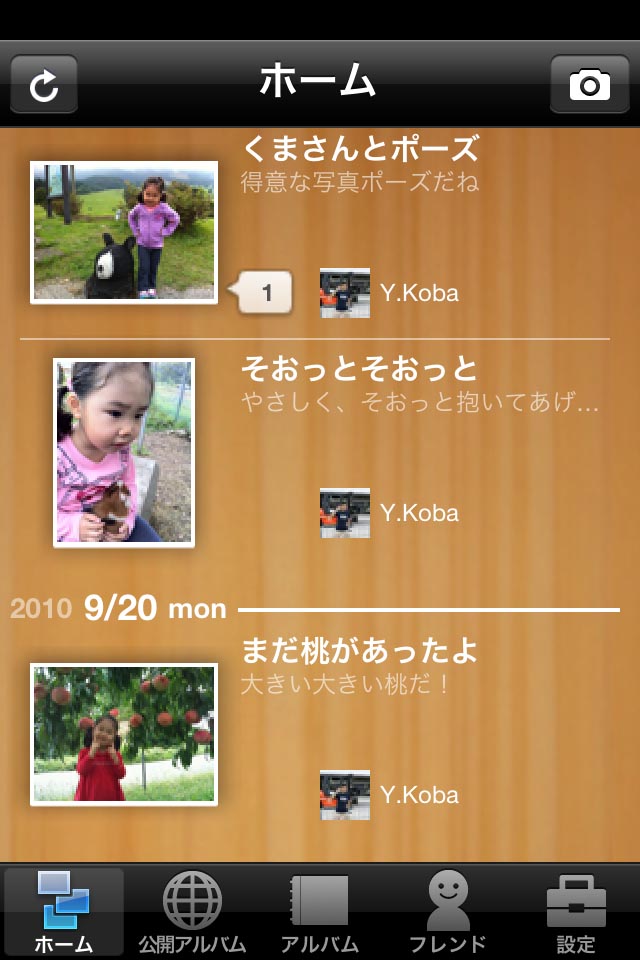
Task: Select the ホーム tab
Action: 64,912
